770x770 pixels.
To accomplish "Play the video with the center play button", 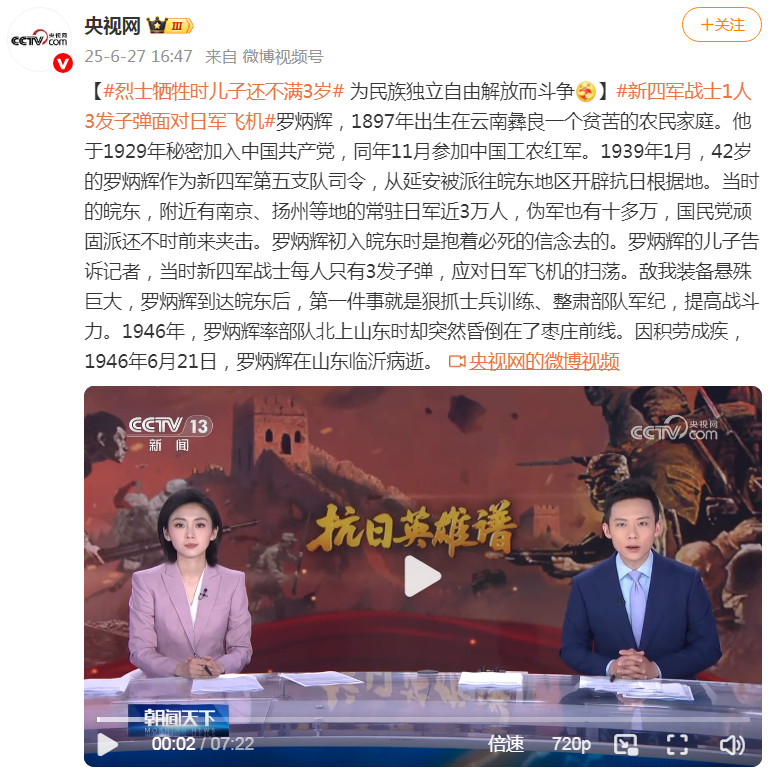I will [x=422, y=575].
